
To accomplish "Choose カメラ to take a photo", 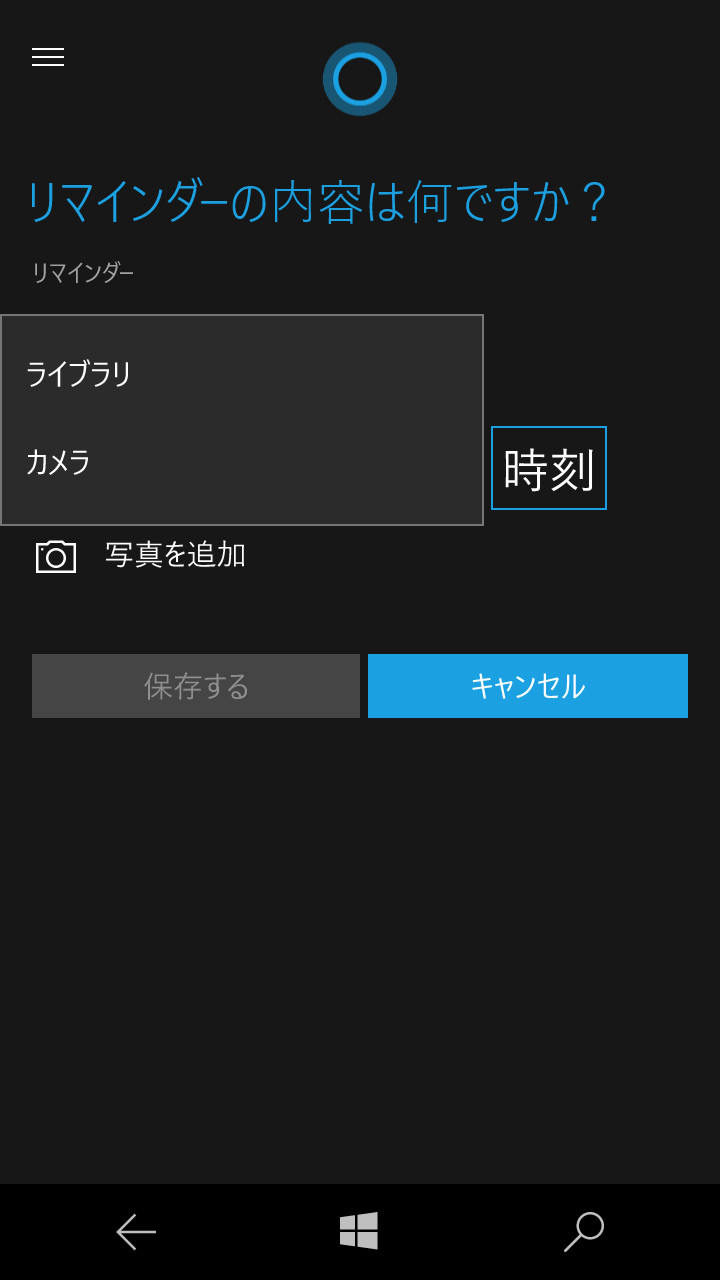I will coord(58,462).
